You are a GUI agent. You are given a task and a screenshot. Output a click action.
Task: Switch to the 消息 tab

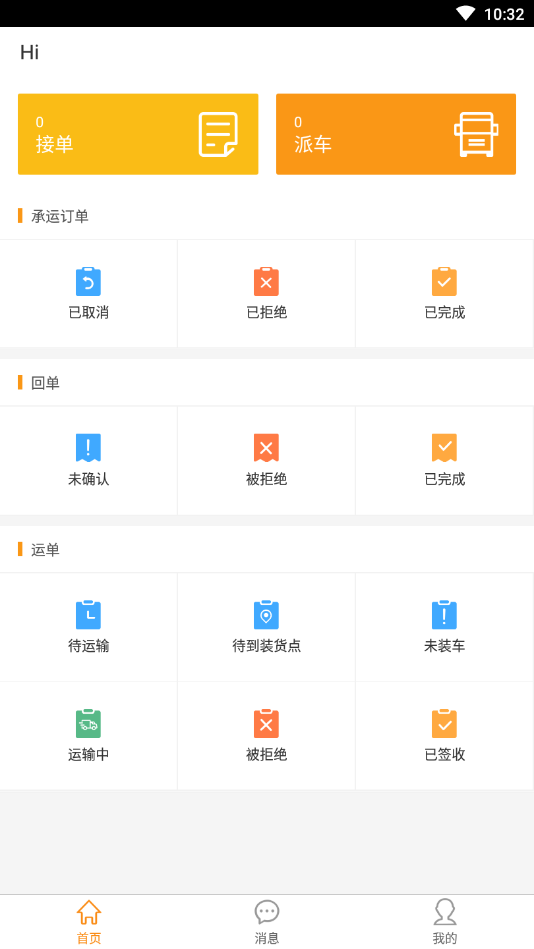click(266, 922)
